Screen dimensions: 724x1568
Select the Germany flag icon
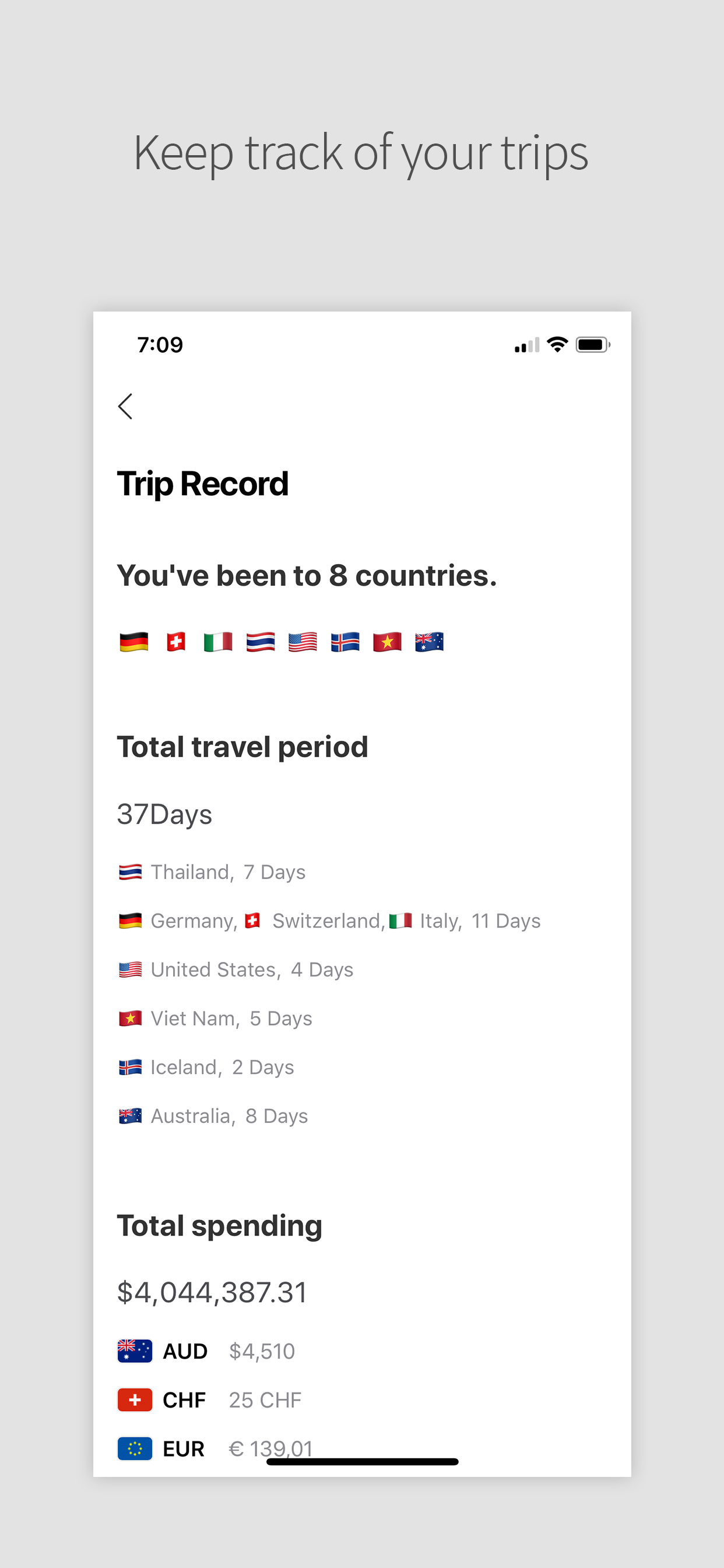(x=134, y=642)
